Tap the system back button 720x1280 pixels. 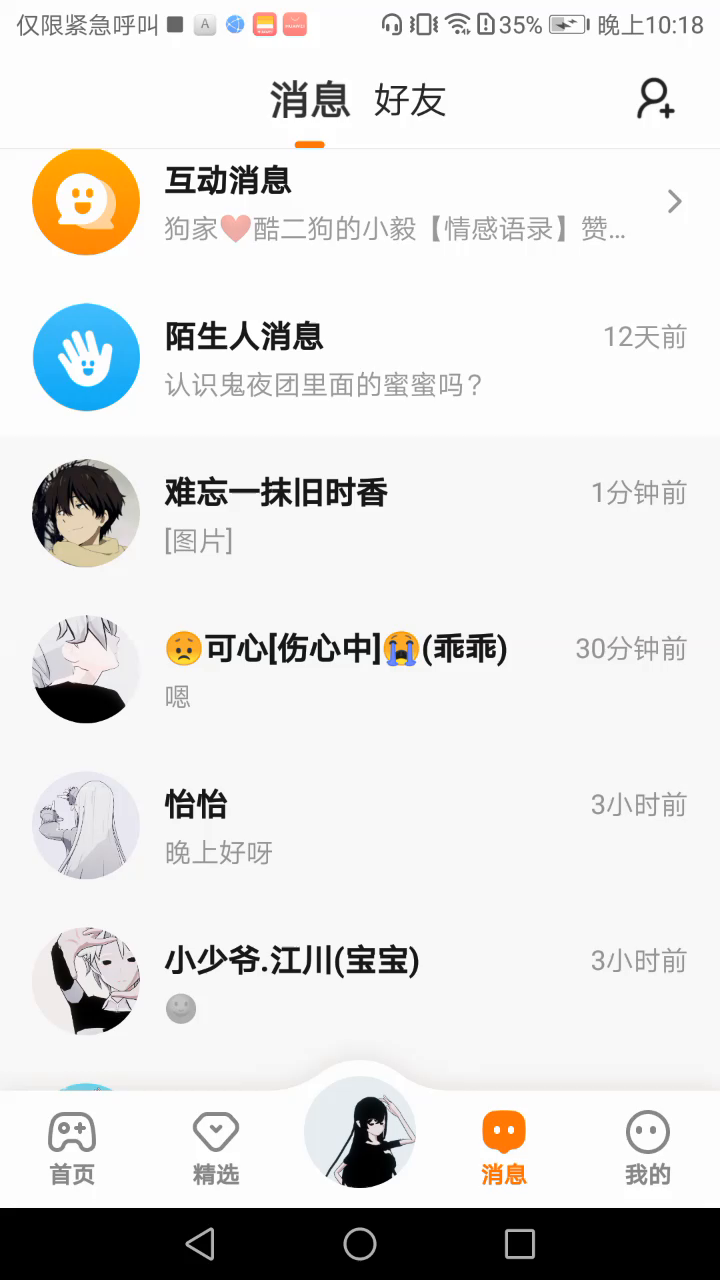[200, 1244]
